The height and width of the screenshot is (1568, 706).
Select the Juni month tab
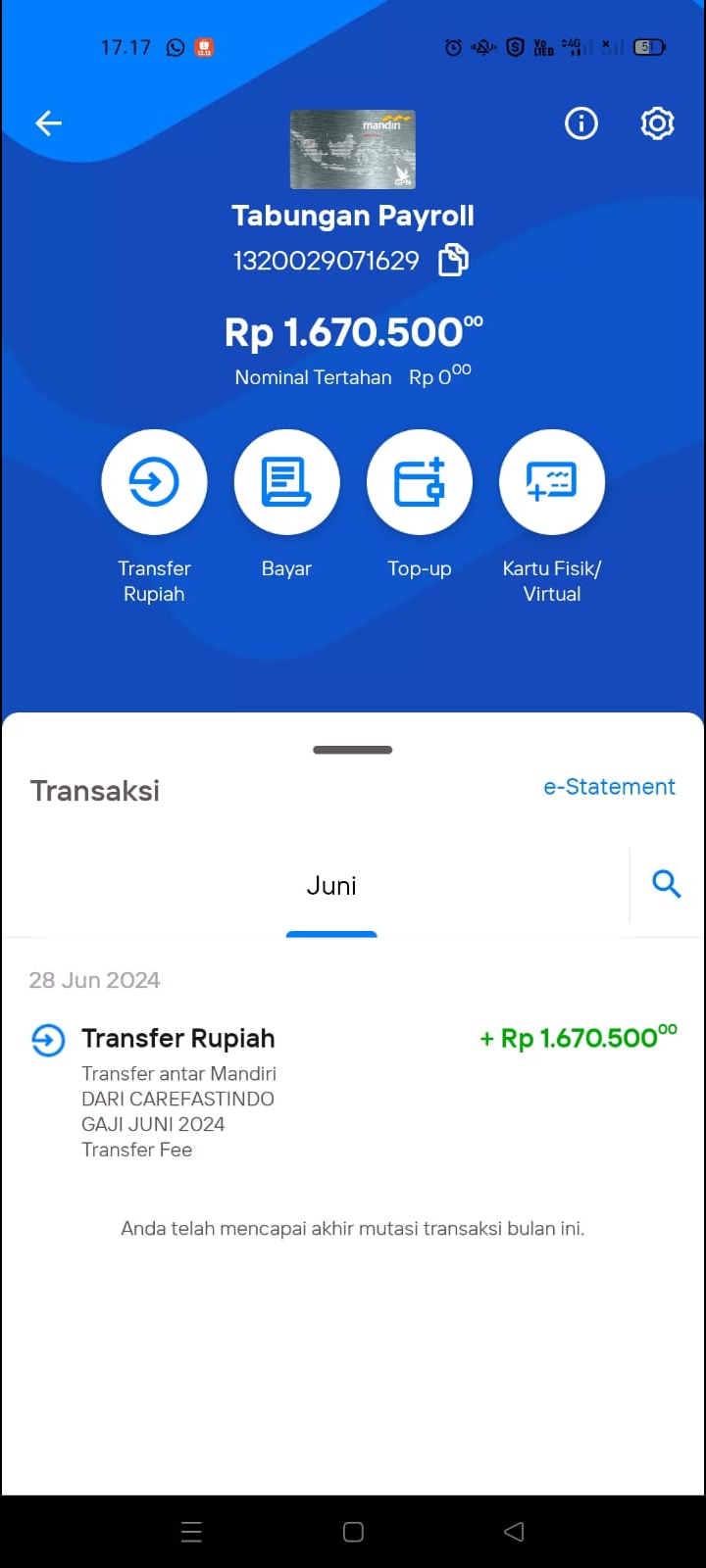(x=331, y=886)
